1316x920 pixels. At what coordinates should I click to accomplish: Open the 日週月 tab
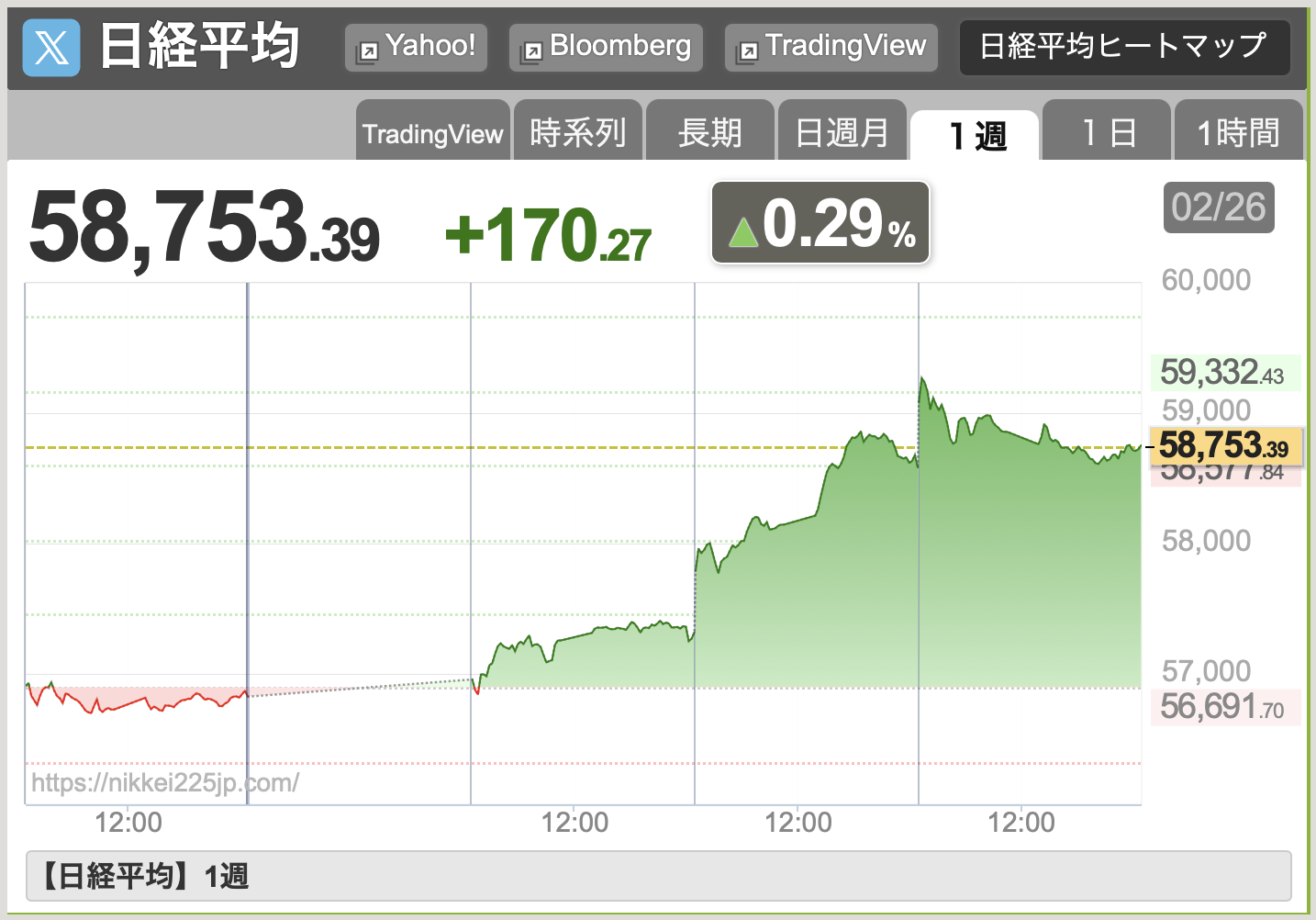click(x=842, y=133)
